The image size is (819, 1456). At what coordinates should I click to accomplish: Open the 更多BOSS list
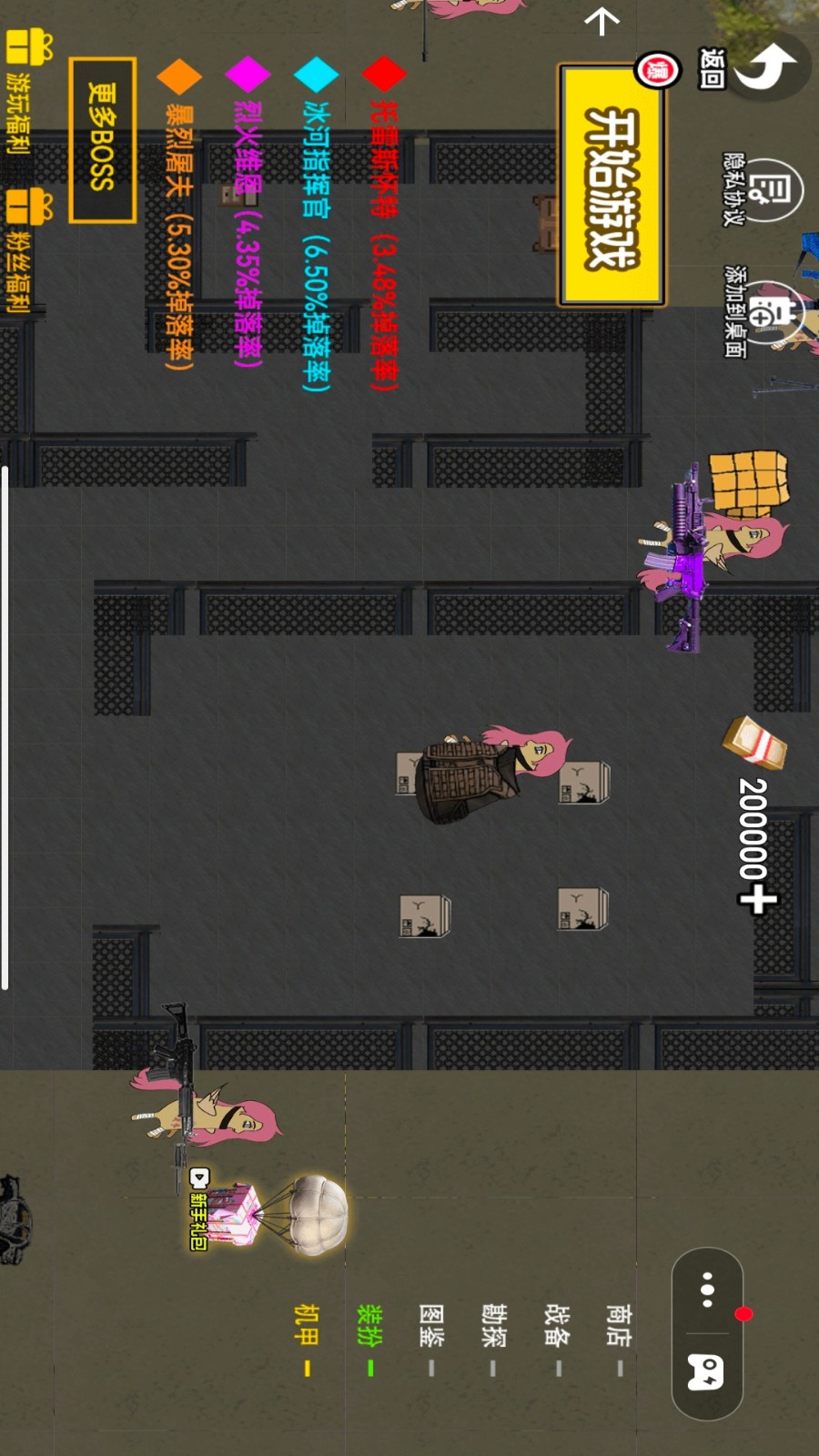click(x=102, y=139)
